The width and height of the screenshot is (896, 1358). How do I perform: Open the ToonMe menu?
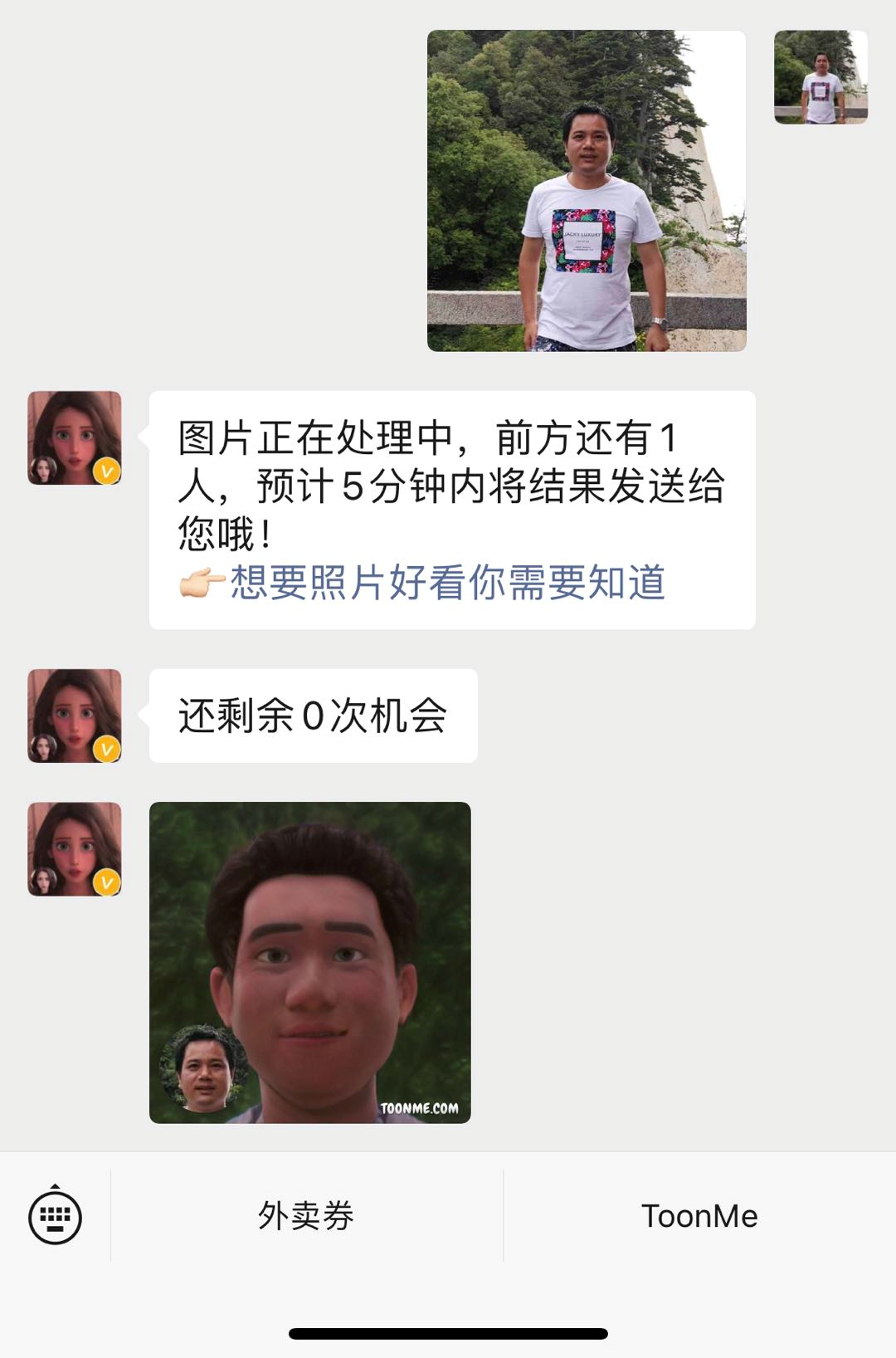tap(699, 1216)
